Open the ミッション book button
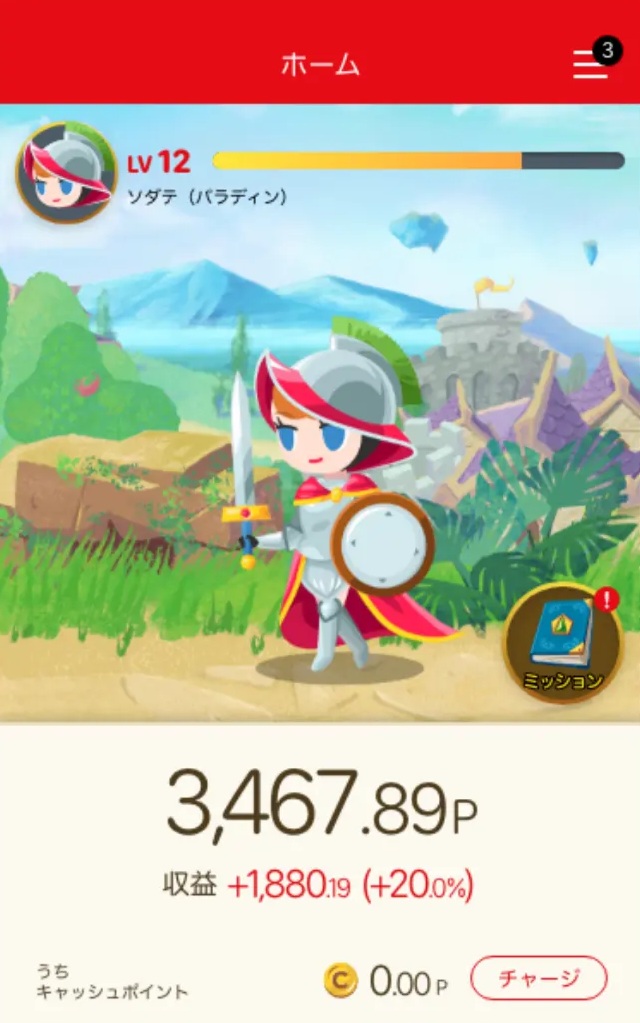The height and width of the screenshot is (1023, 640). pyautogui.click(x=562, y=643)
